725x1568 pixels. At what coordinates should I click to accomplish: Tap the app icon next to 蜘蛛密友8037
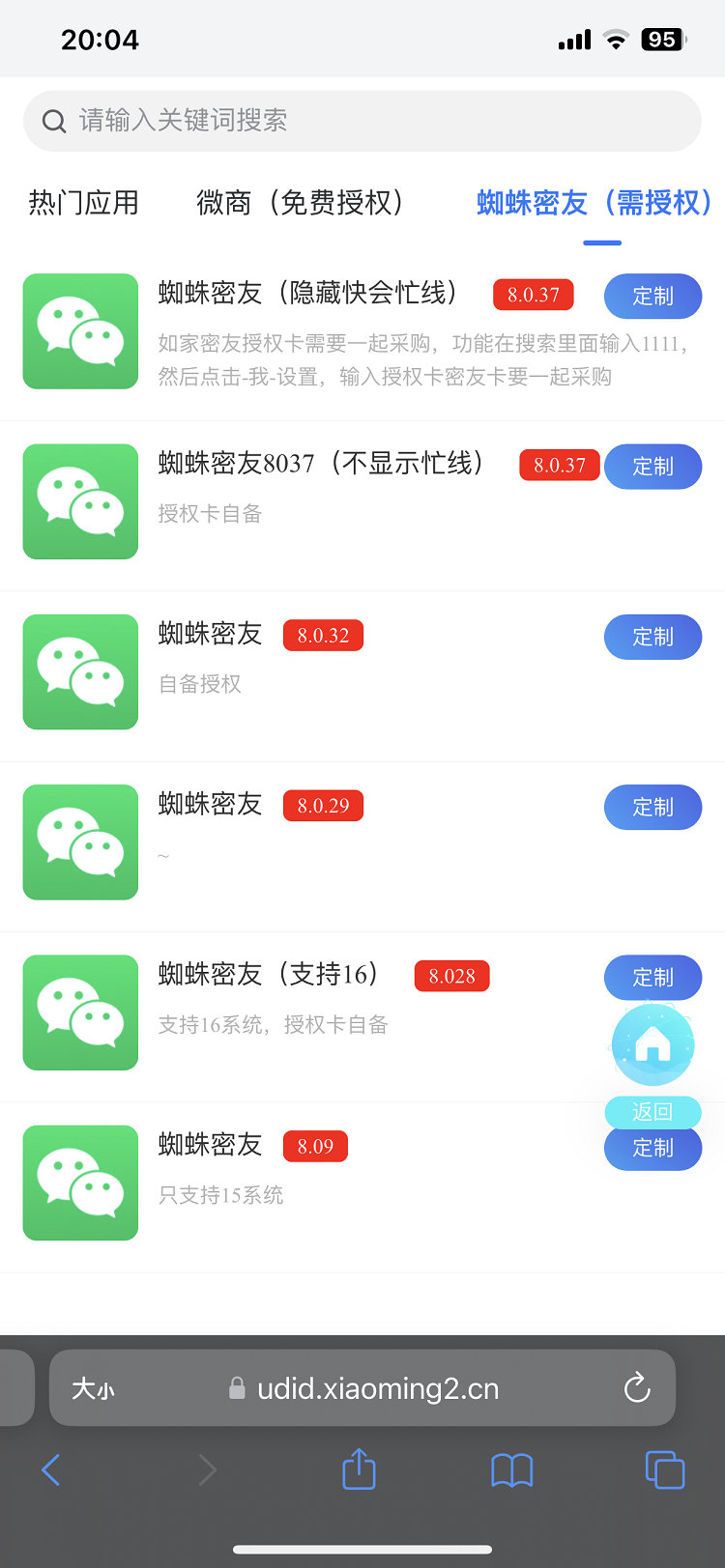[80, 501]
